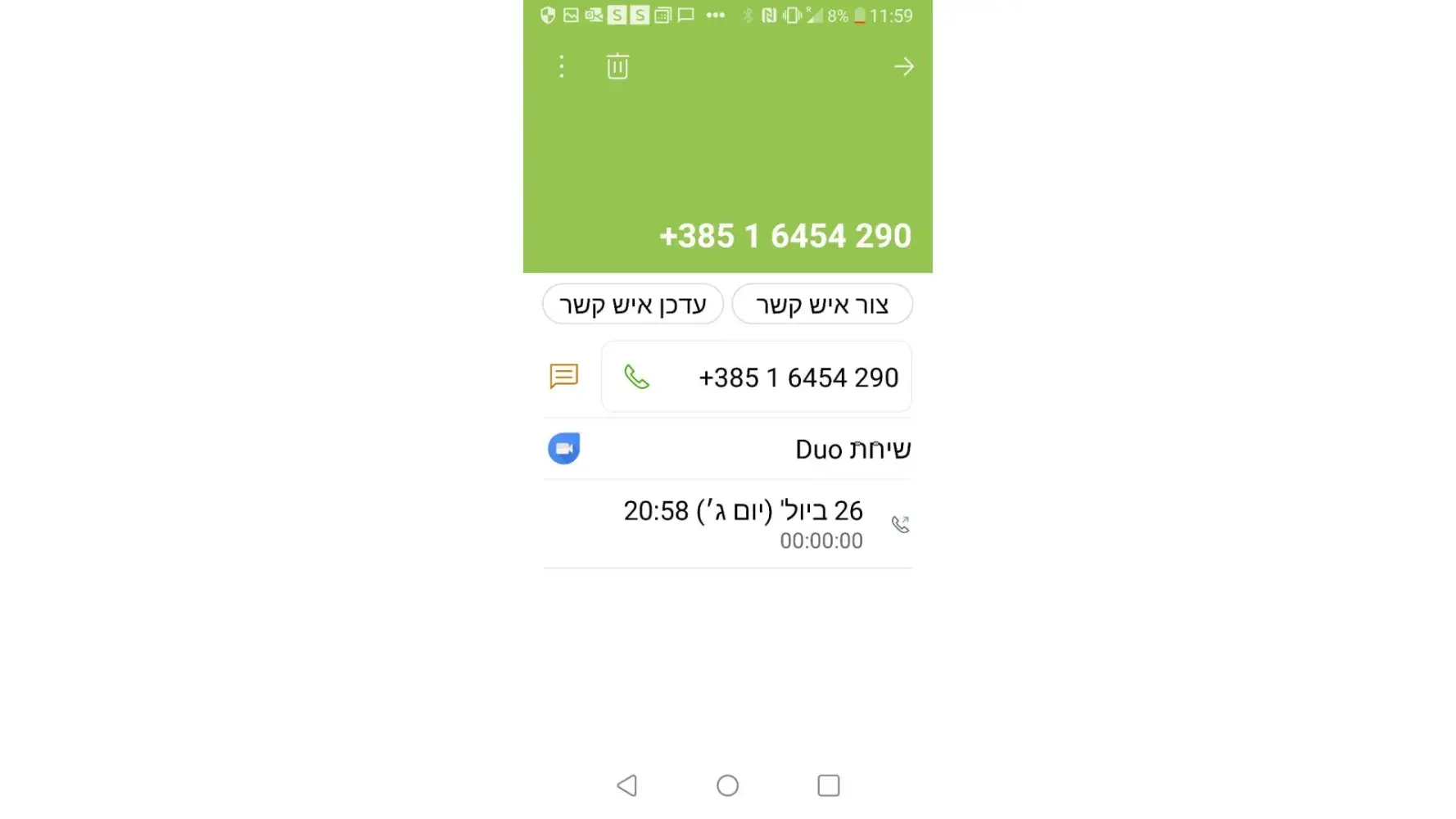Tap the system back button
Screen dimensions: 1456x819
[627, 785]
